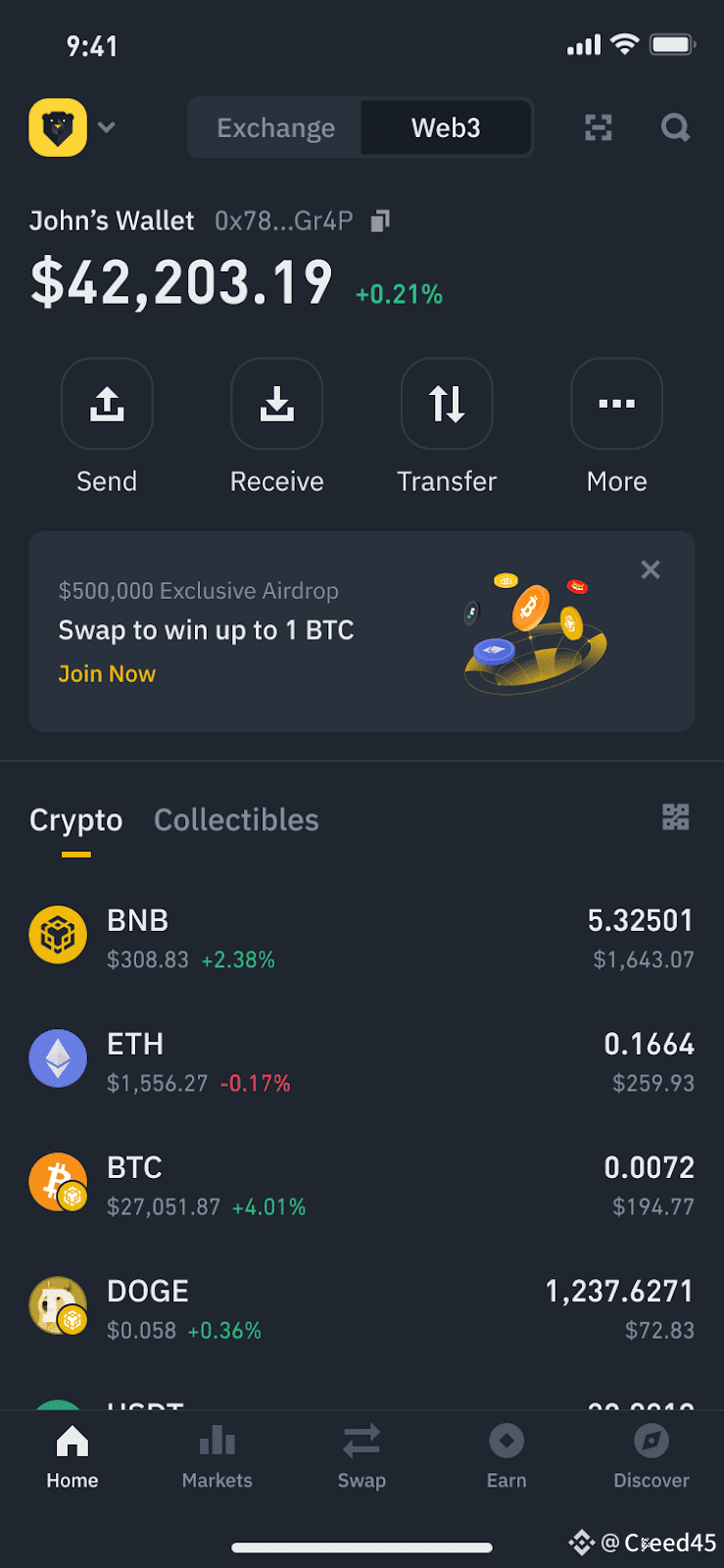
Task: Open the scan icon in the header
Action: 599,127
